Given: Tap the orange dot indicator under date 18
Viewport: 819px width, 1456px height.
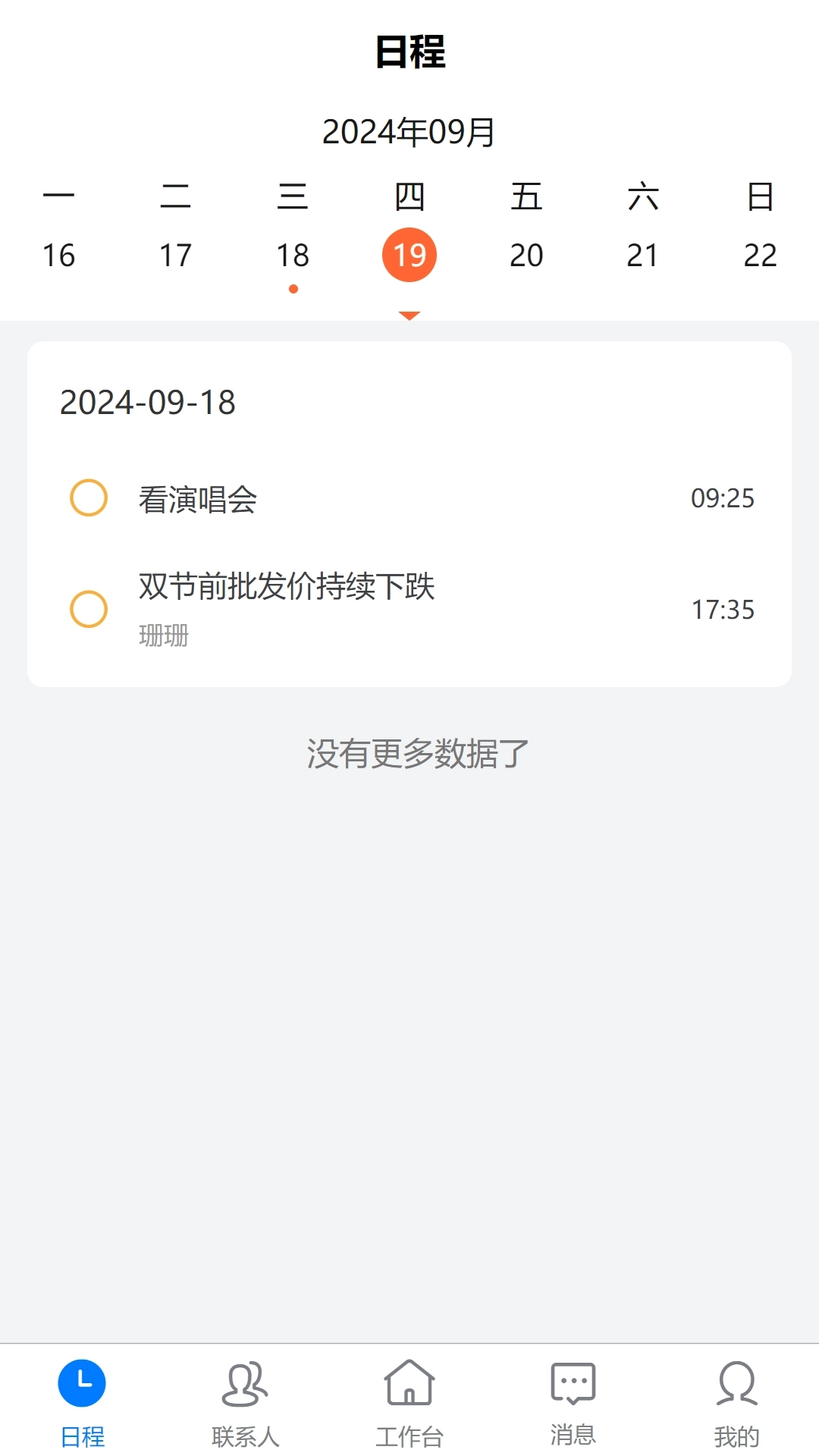Looking at the screenshot, I should pyautogui.click(x=293, y=288).
